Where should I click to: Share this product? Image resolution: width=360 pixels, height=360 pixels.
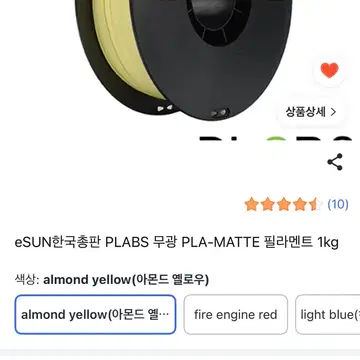pos(335,162)
